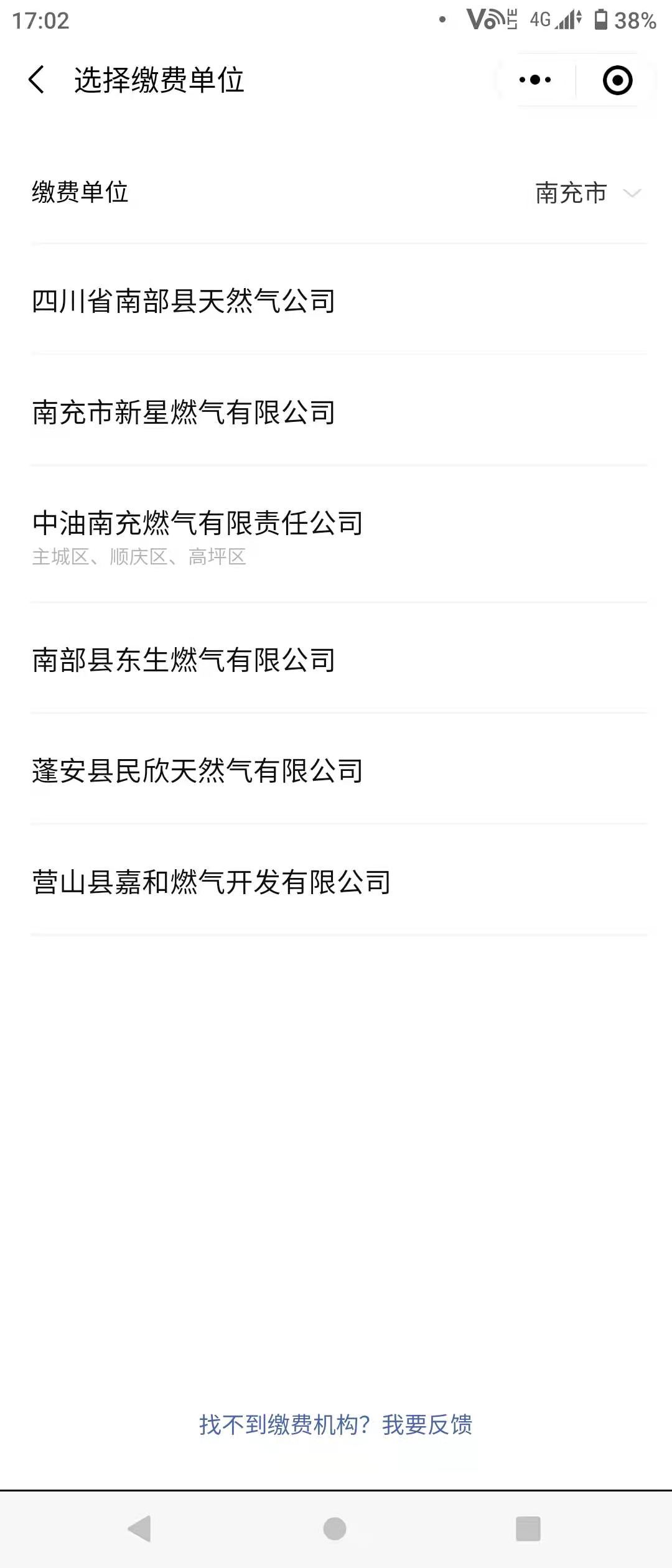Expand the 南充市 city dropdown
The height and width of the screenshot is (1568, 672).
[x=587, y=193]
